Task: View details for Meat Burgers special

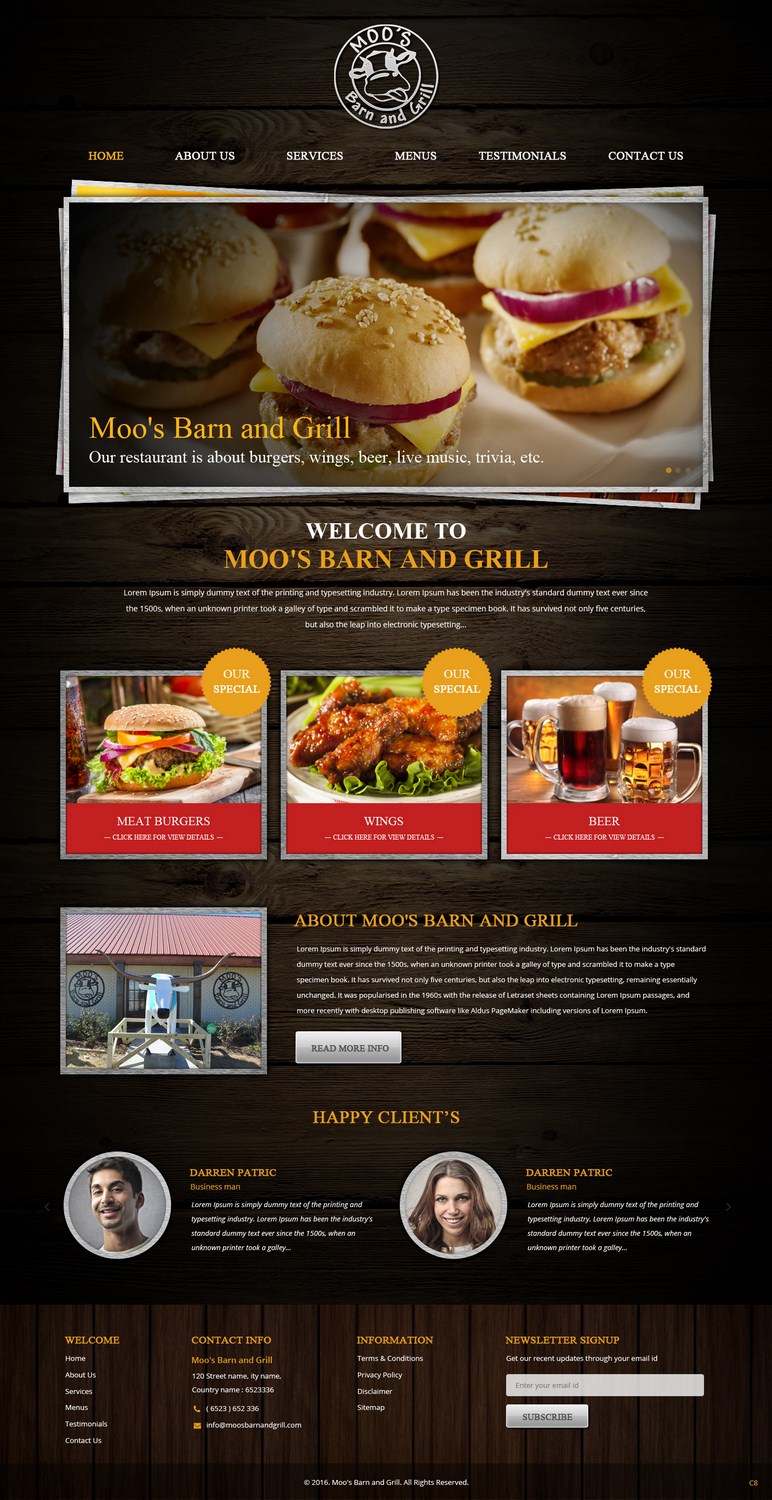Action: click(x=163, y=837)
